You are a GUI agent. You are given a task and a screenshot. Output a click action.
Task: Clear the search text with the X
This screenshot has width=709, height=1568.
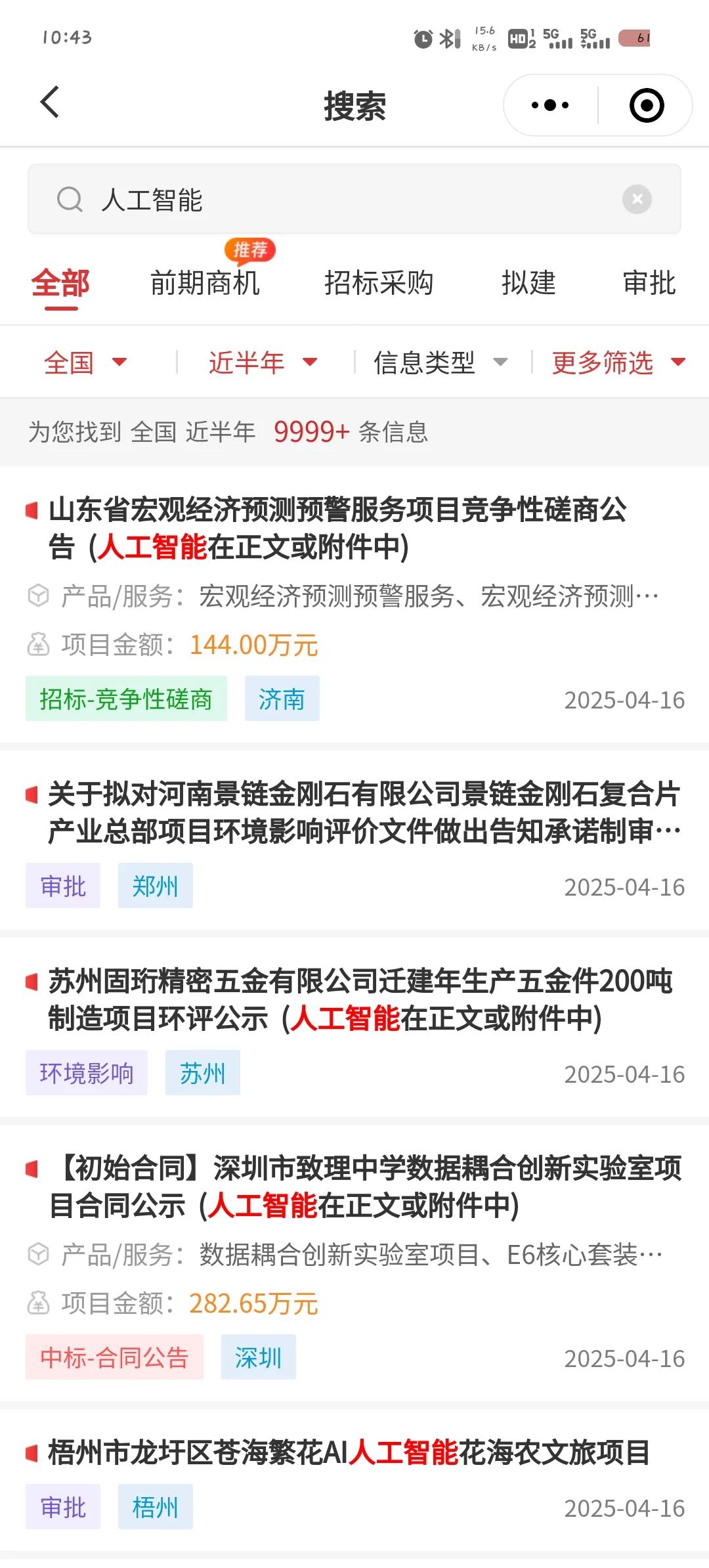pos(637,199)
